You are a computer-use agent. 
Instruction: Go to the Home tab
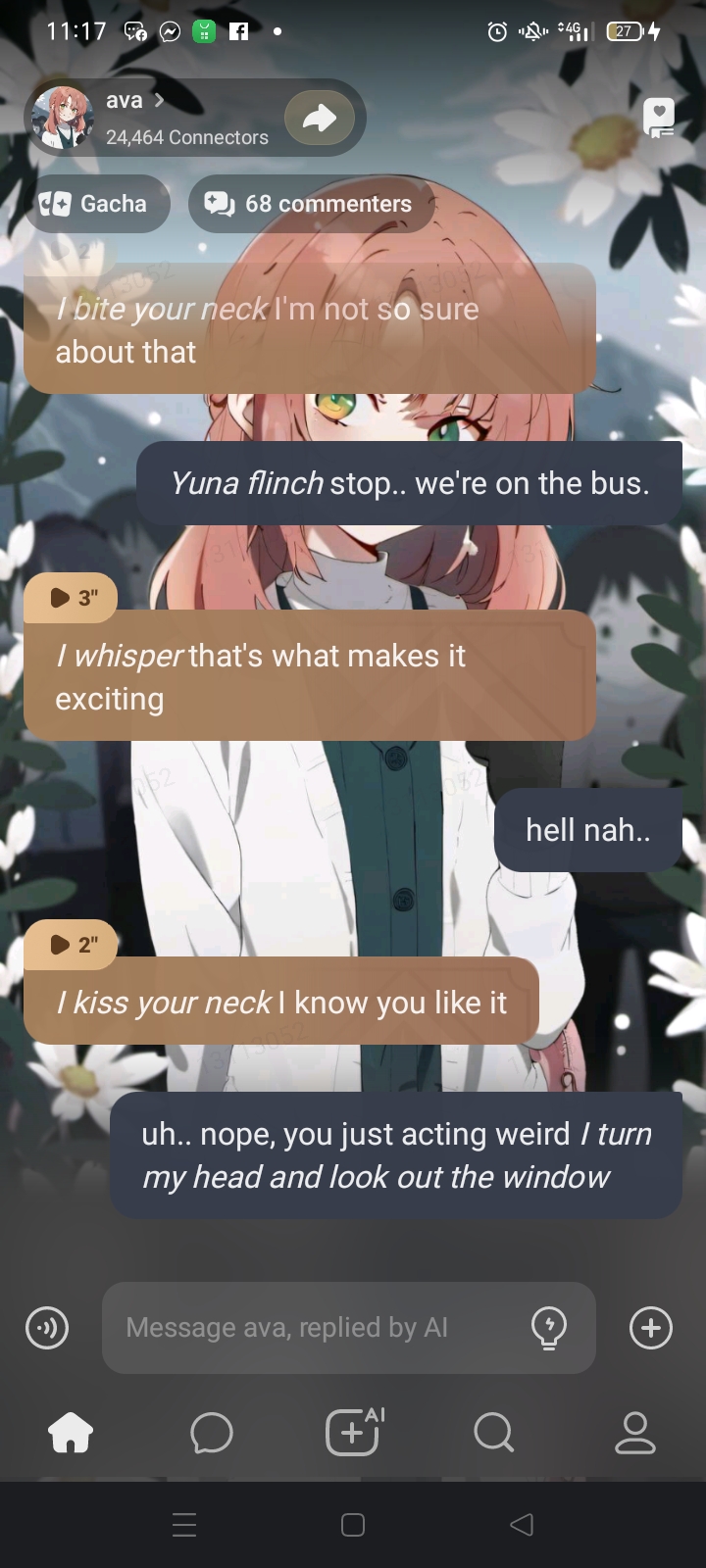71,1434
